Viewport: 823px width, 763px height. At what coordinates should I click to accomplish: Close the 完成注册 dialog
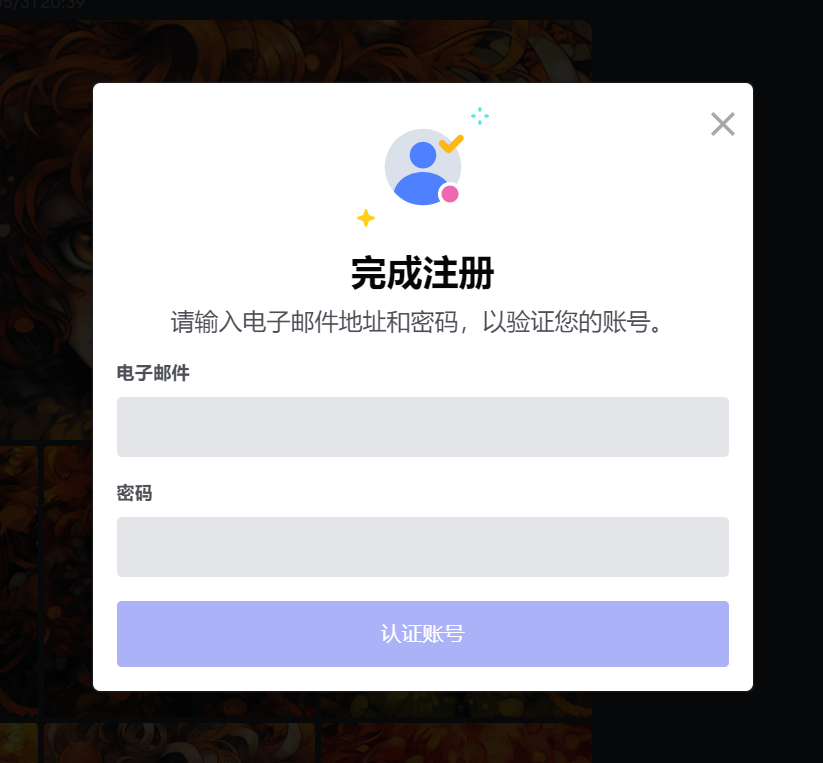click(722, 124)
